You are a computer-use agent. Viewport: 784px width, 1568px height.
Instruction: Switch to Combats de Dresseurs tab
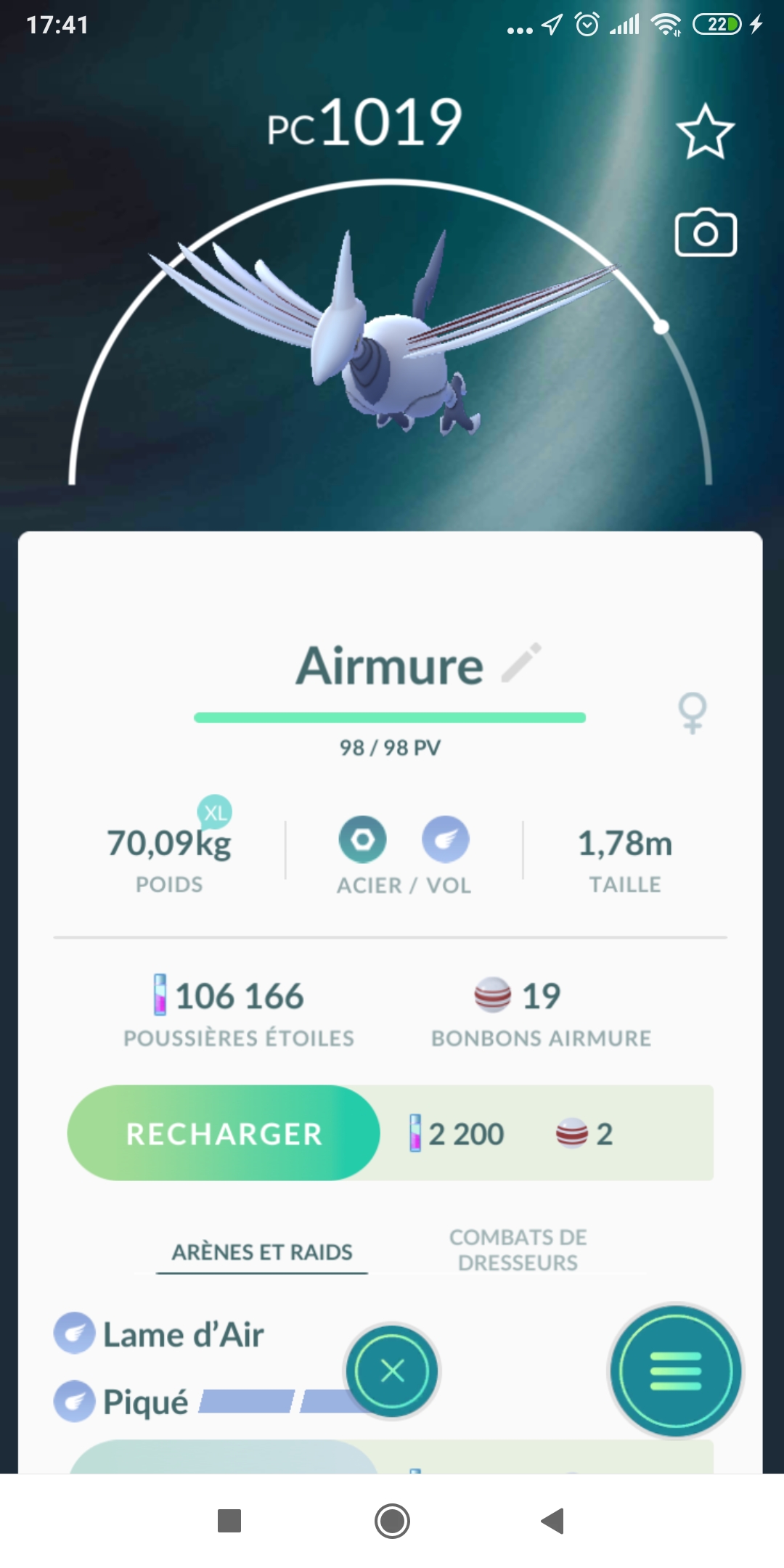pyautogui.click(x=518, y=1250)
